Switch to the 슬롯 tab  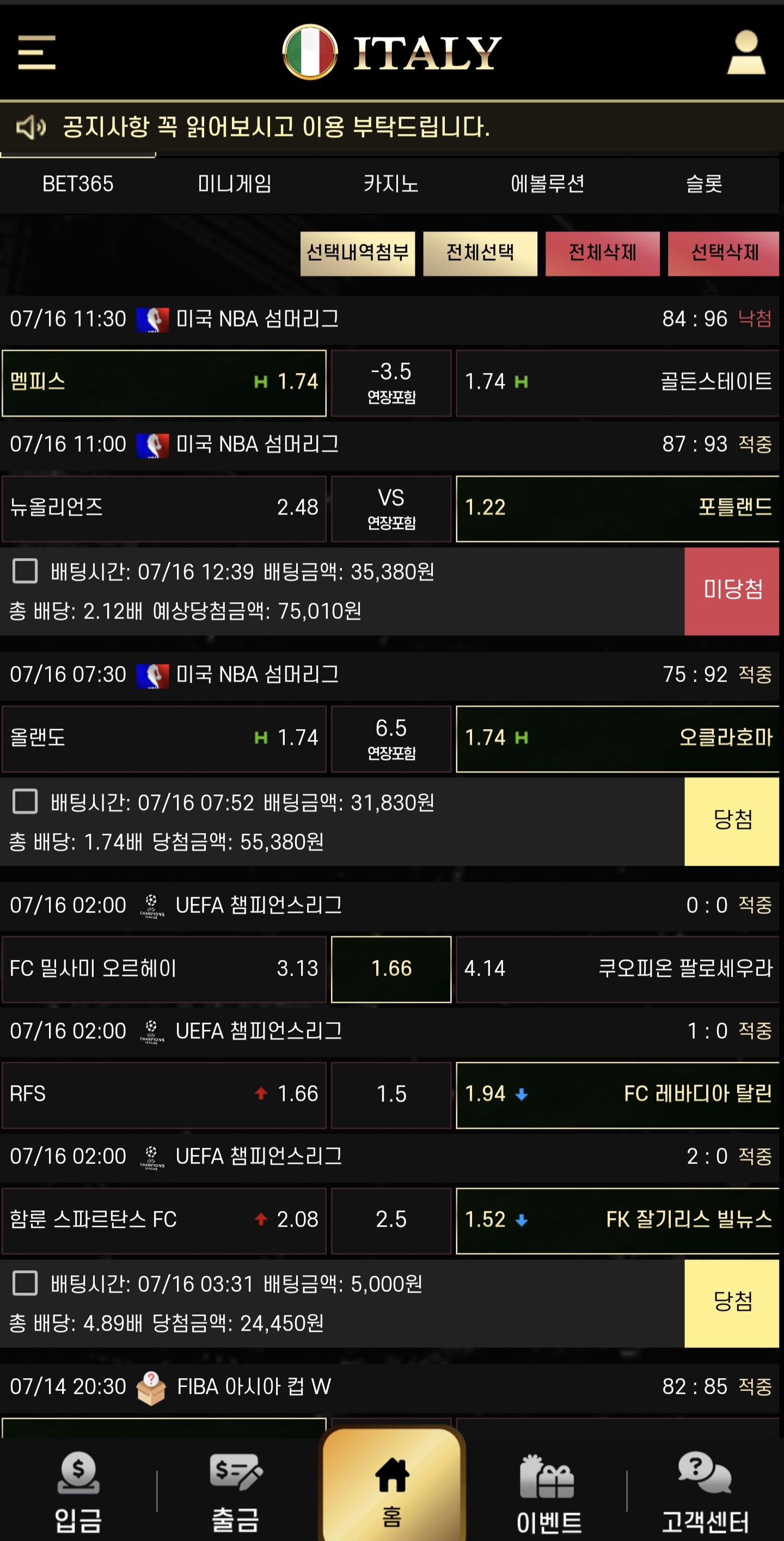[704, 184]
